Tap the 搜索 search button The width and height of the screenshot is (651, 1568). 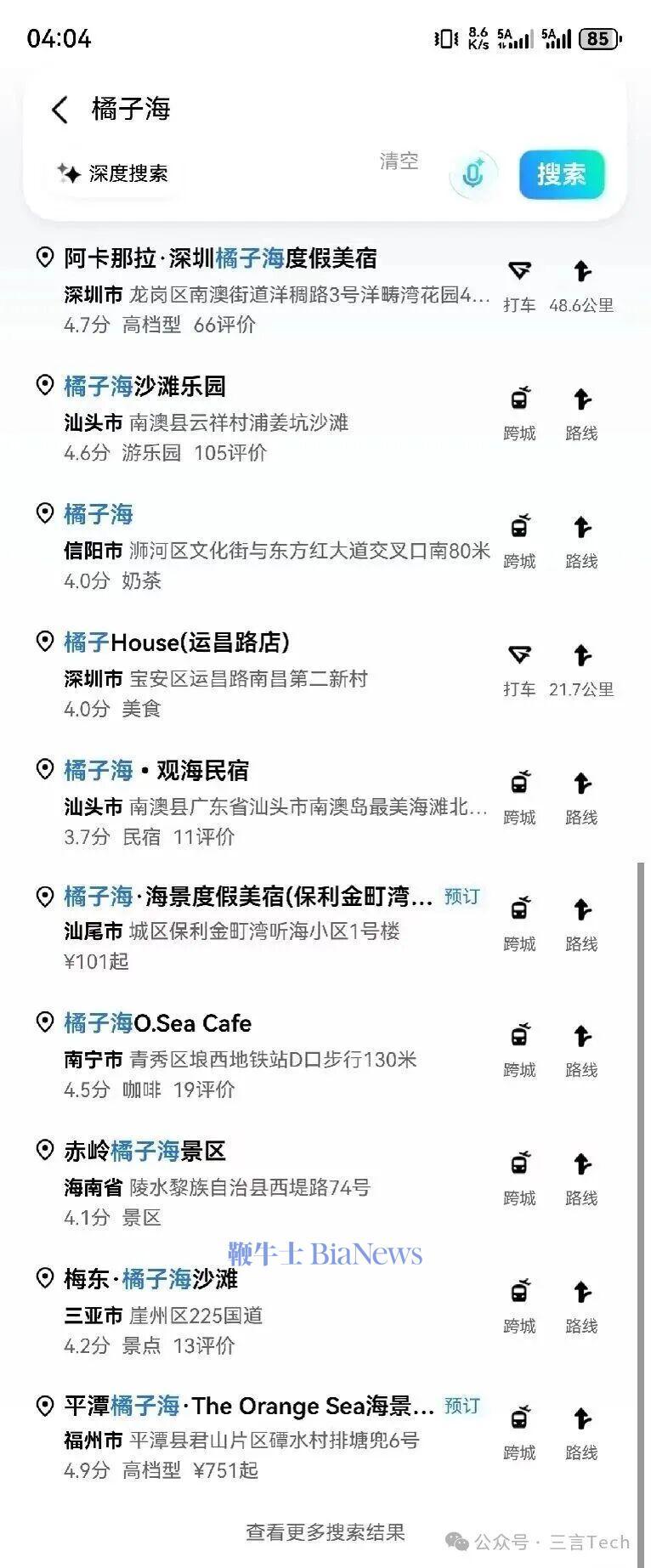(561, 173)
